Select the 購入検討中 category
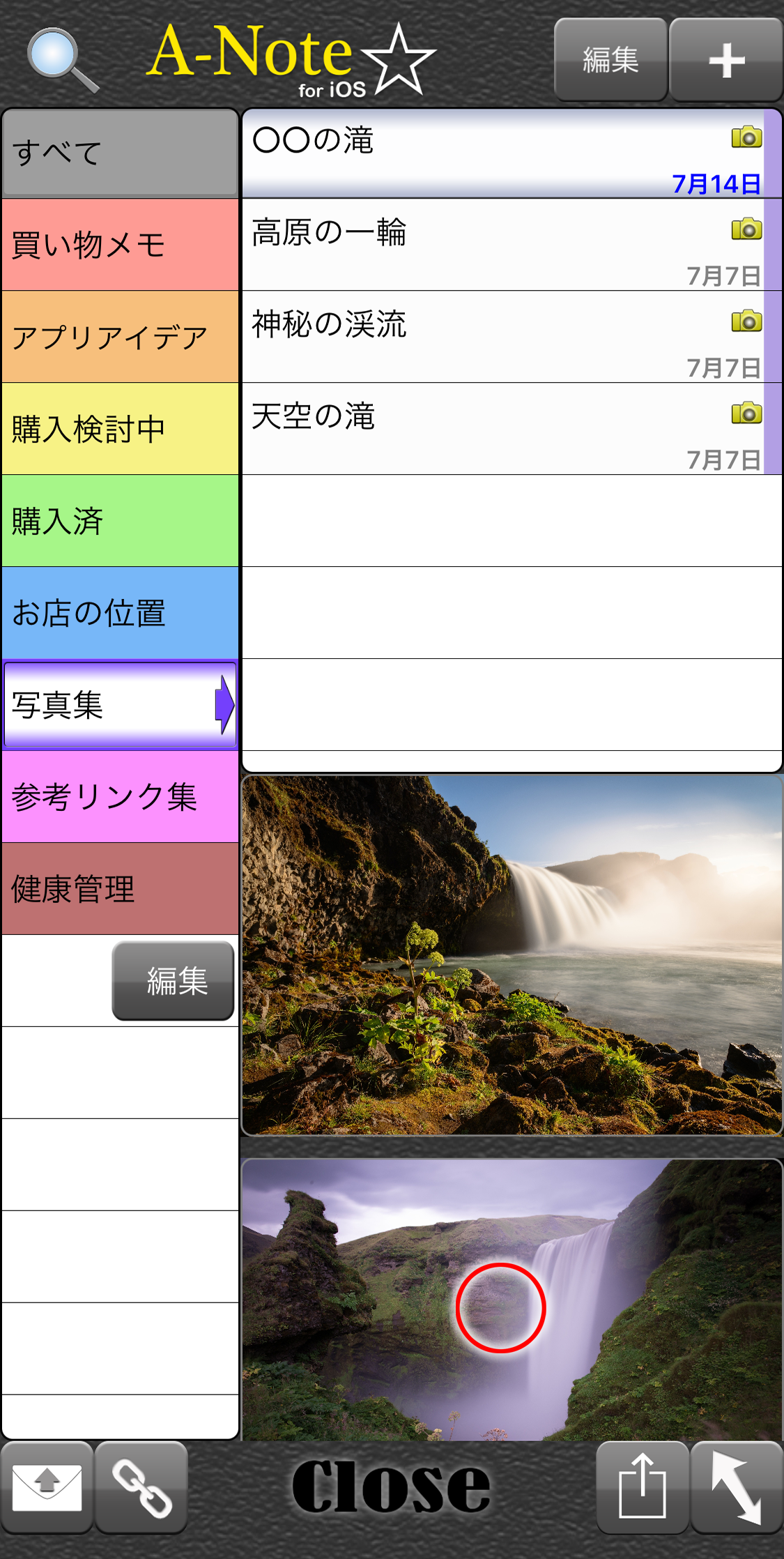The image size is (784, 1559). point(120,429)
